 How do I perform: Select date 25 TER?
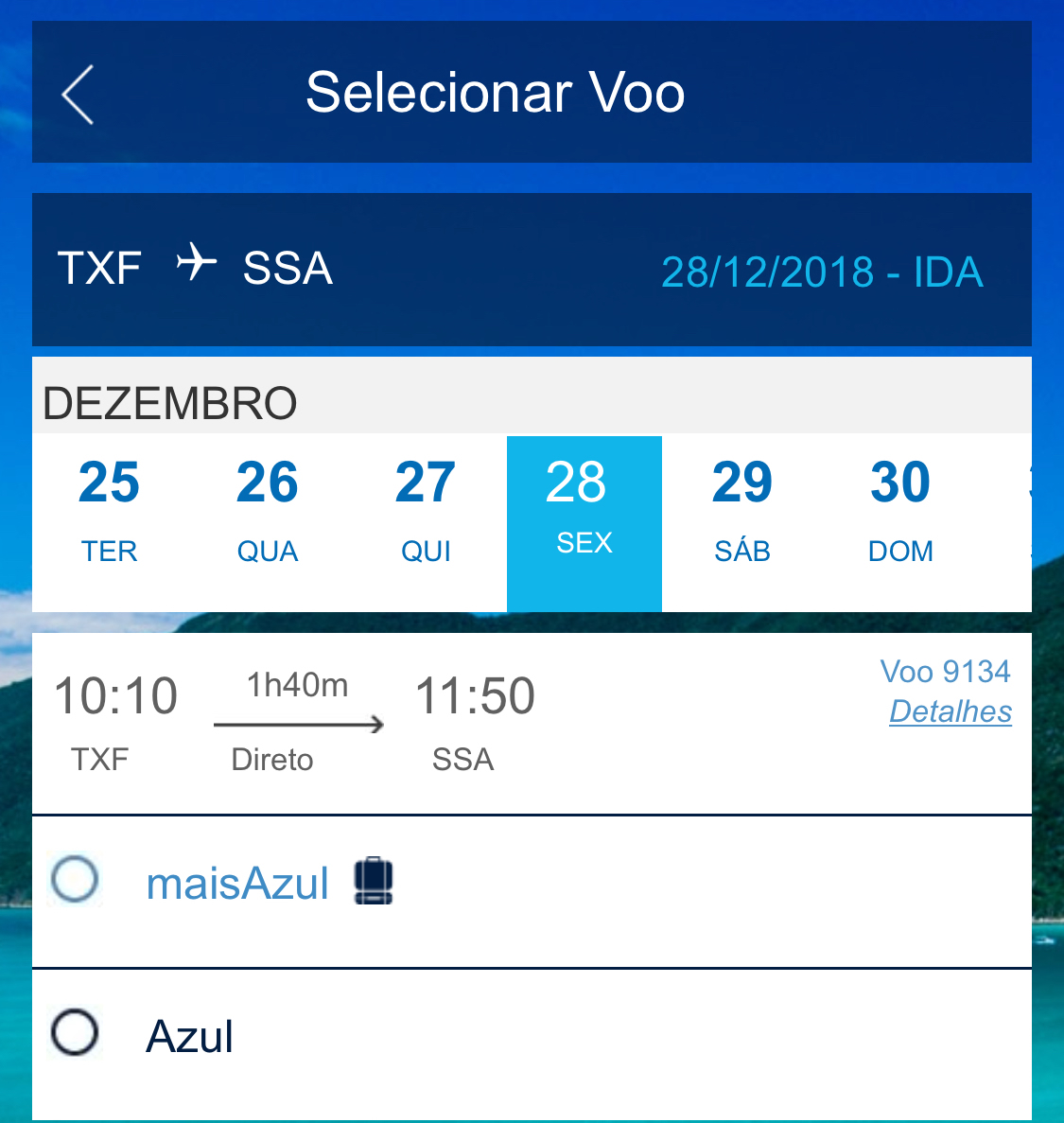[x=110, y=512]
